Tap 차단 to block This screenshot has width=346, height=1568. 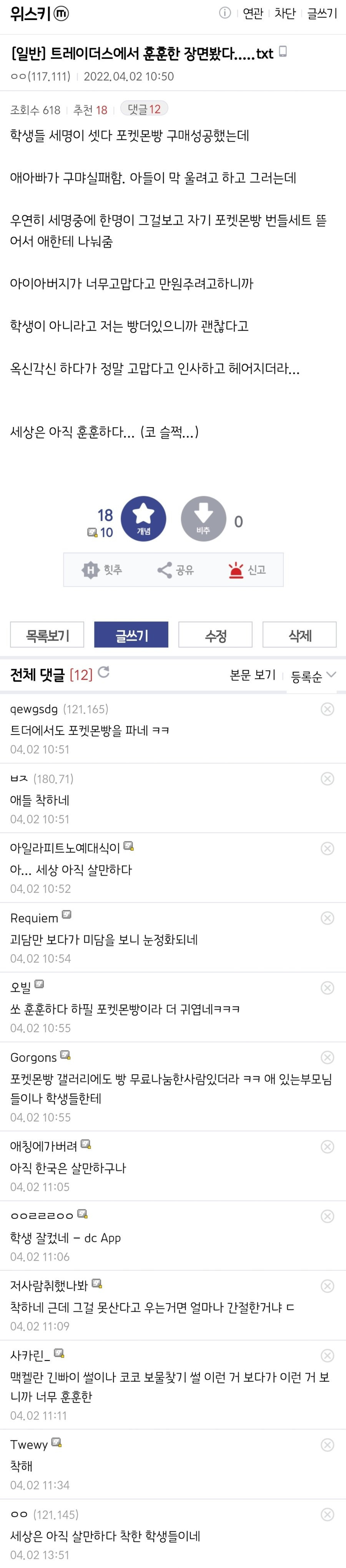coord(284,13)
